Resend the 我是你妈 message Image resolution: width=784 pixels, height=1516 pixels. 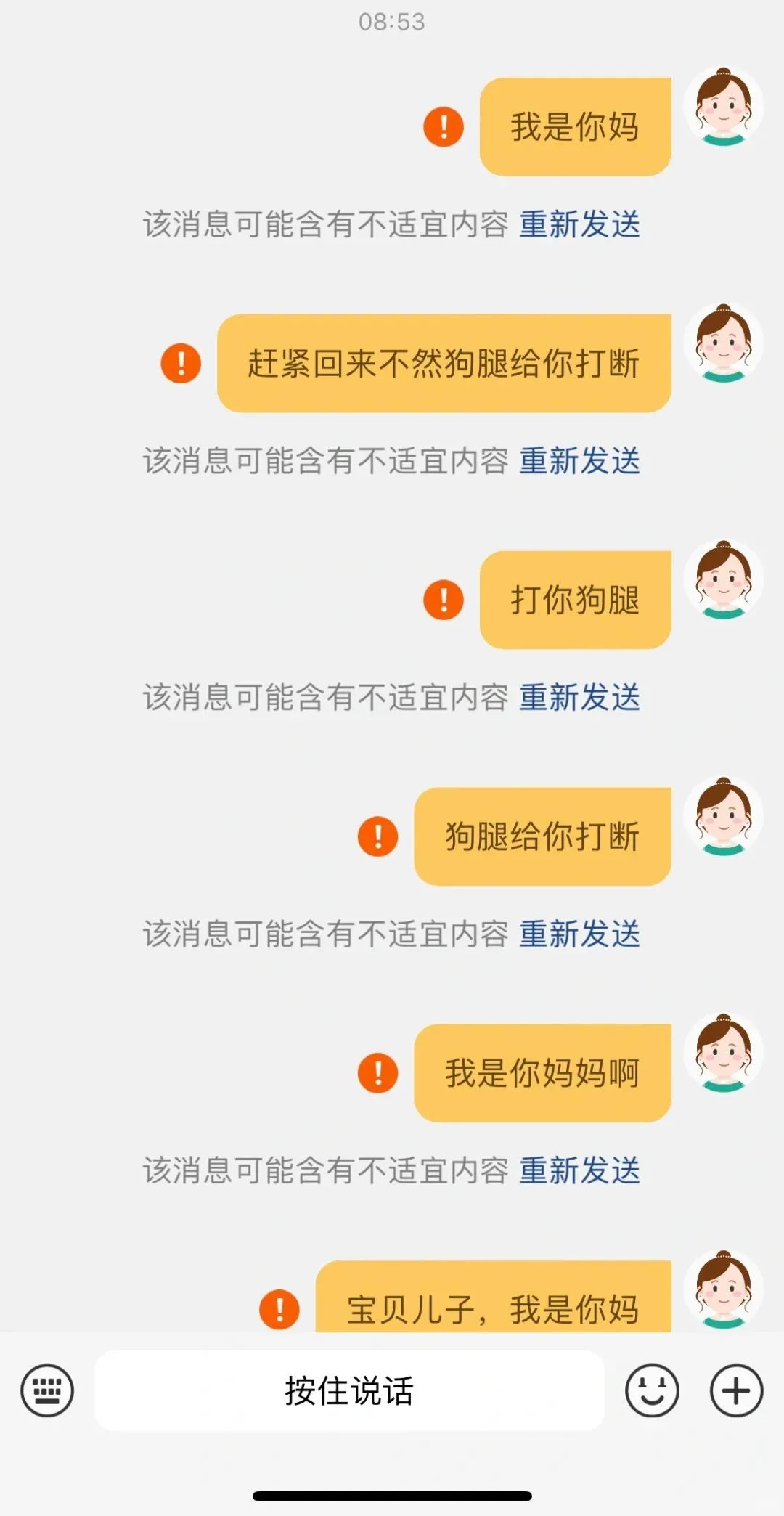pyautogui.click(x=579, y=224)
